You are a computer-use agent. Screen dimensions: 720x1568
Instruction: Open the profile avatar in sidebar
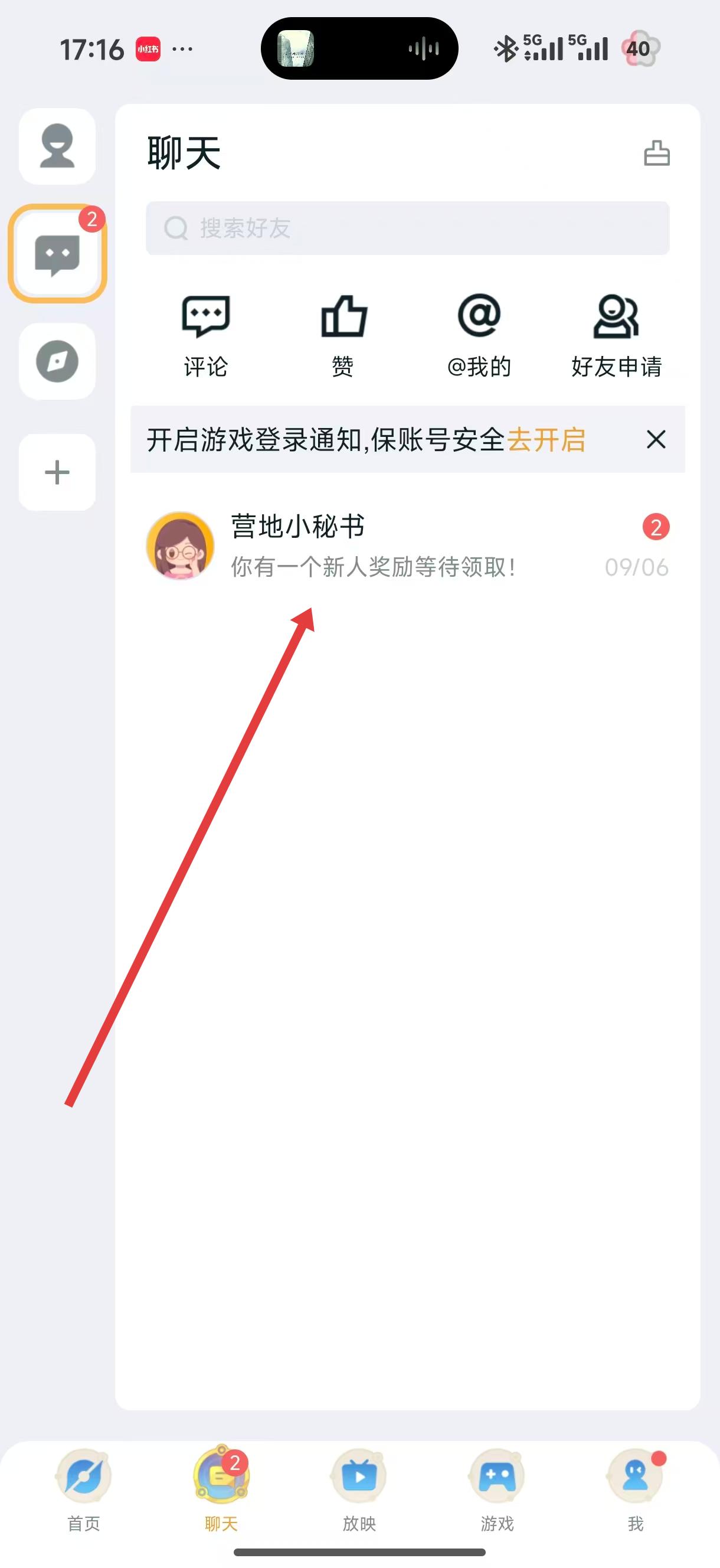[57, 146]
